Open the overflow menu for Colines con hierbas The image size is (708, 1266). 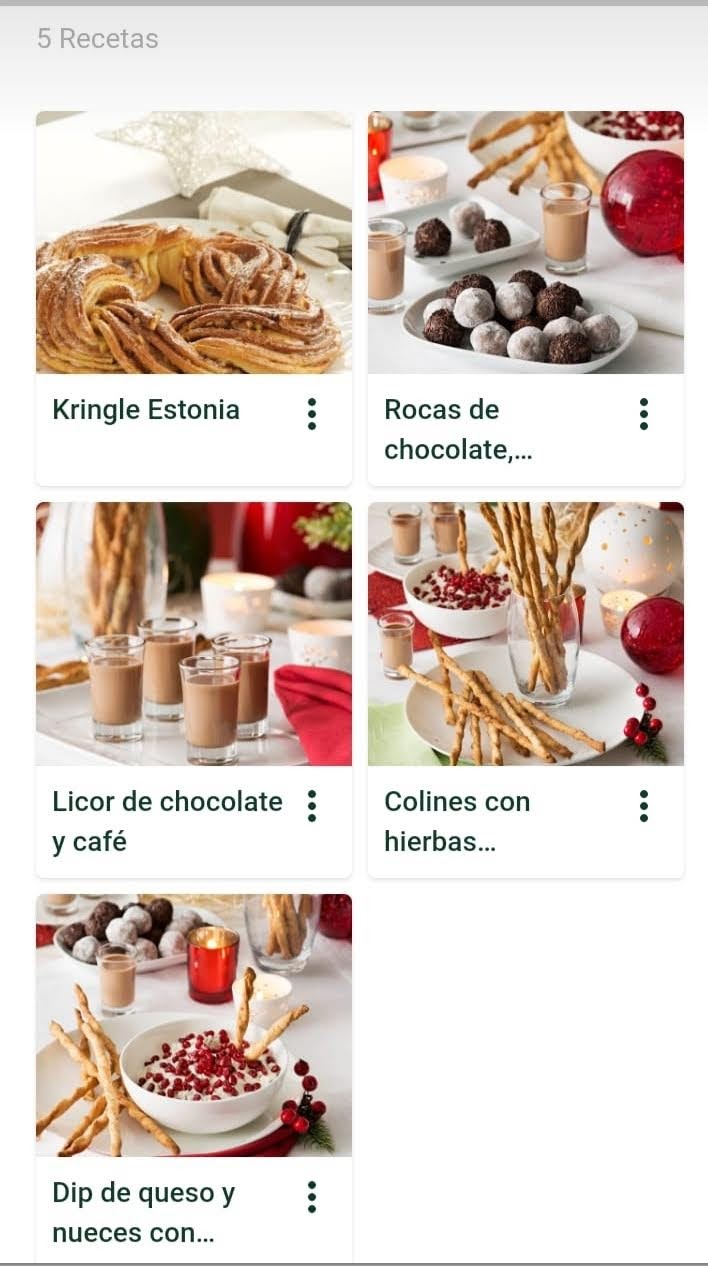point(644,805)
